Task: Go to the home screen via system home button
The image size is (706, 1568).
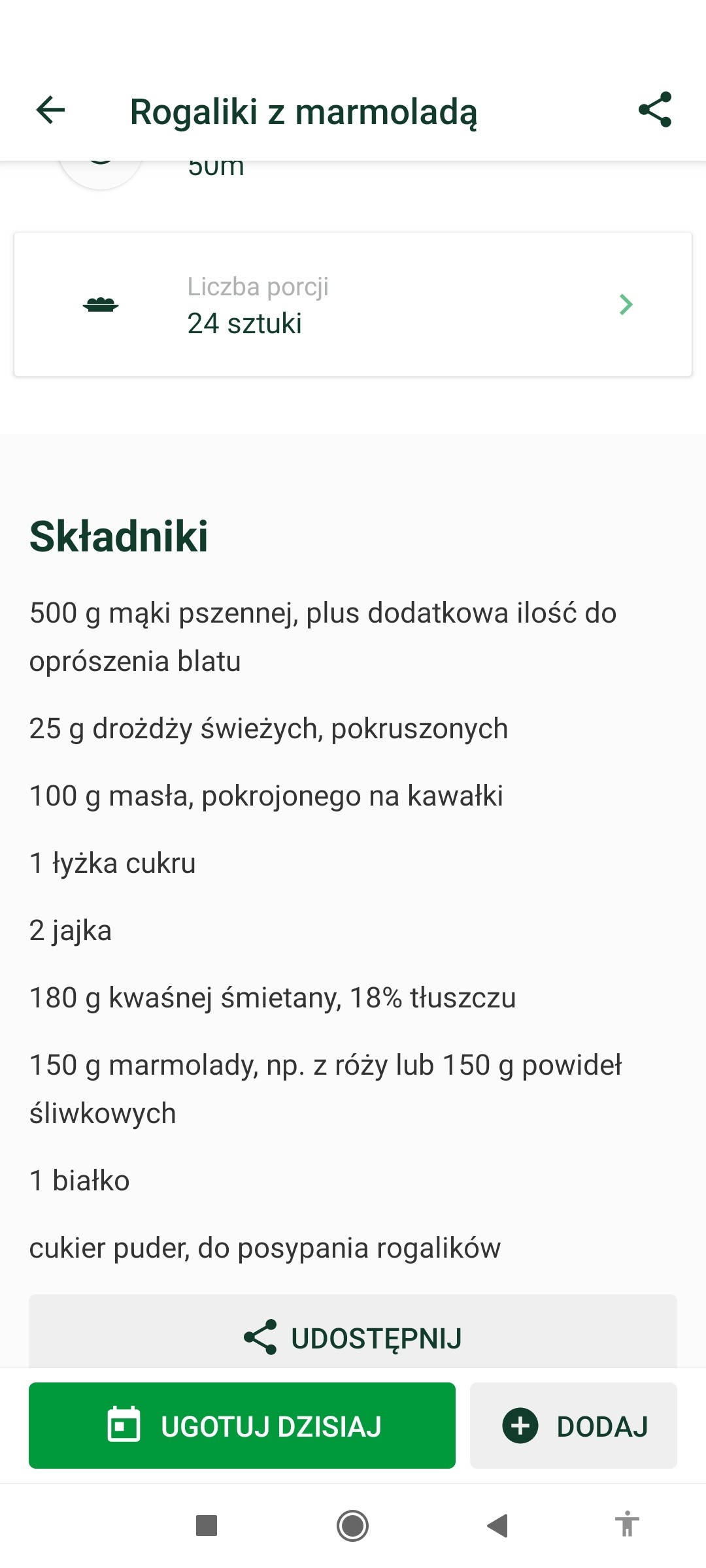Action: [352, 1526]
